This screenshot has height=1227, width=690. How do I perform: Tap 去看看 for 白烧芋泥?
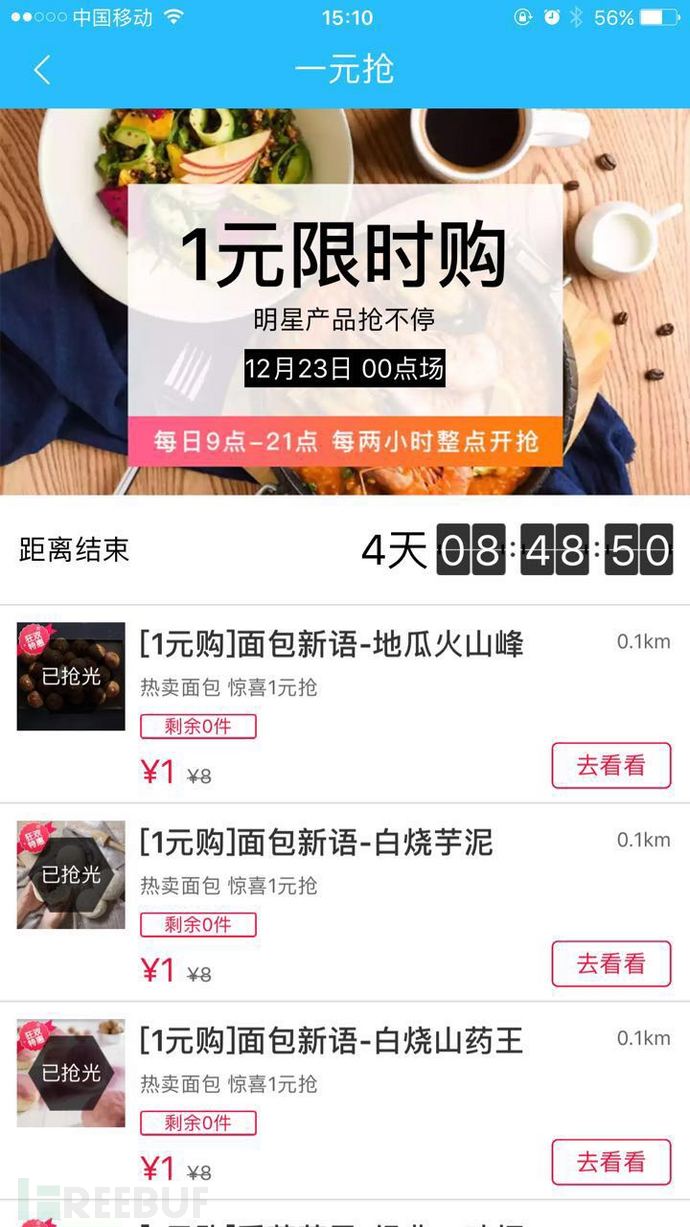point(611,964)
